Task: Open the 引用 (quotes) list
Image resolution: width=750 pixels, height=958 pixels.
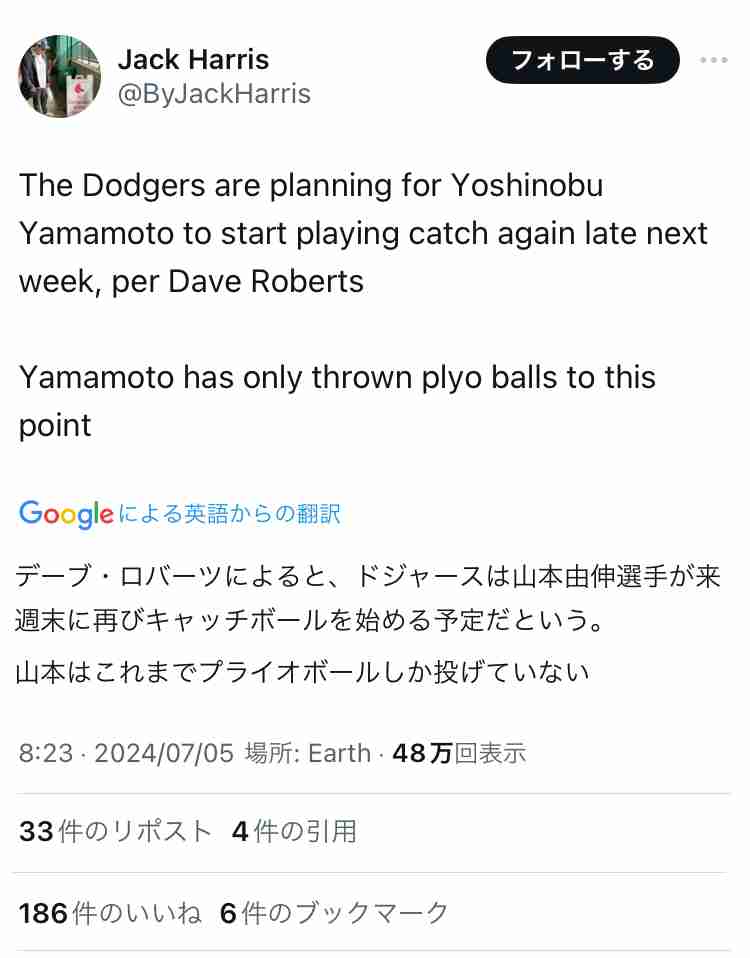Action: [x=292, y=831]
